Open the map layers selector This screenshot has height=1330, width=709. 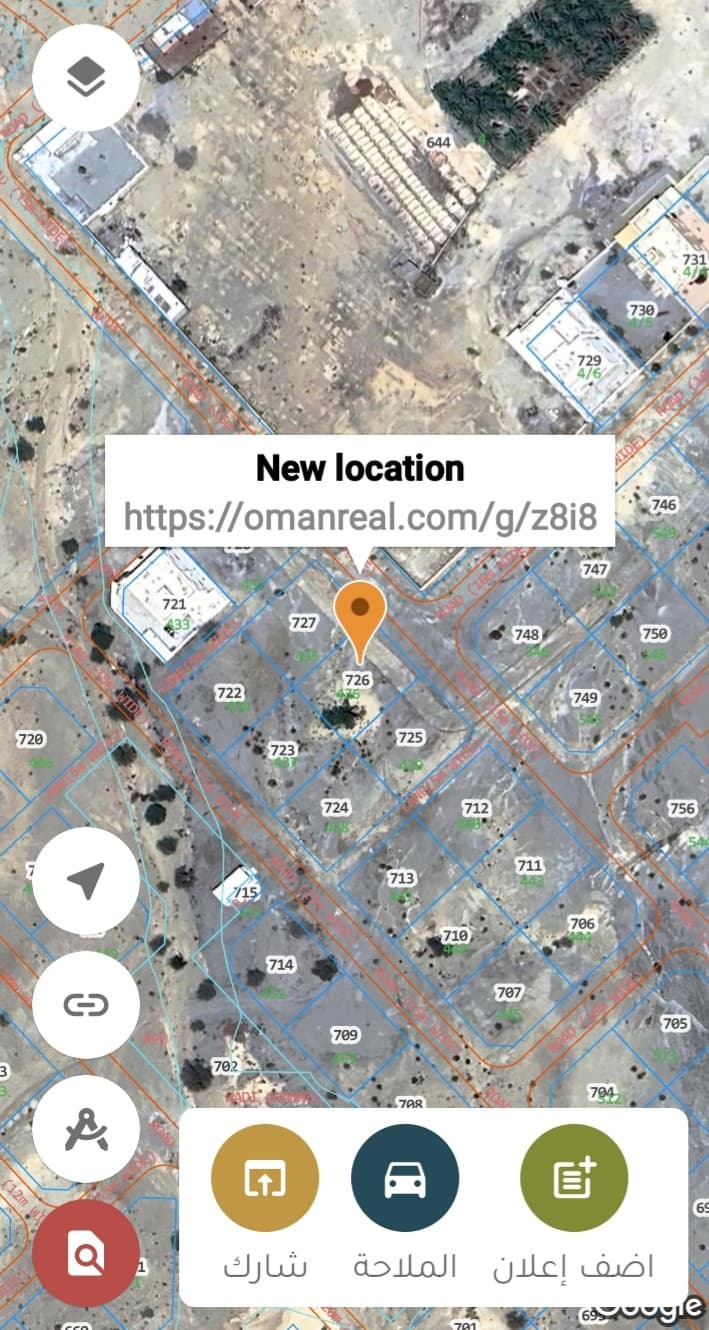tap(86, 77)
